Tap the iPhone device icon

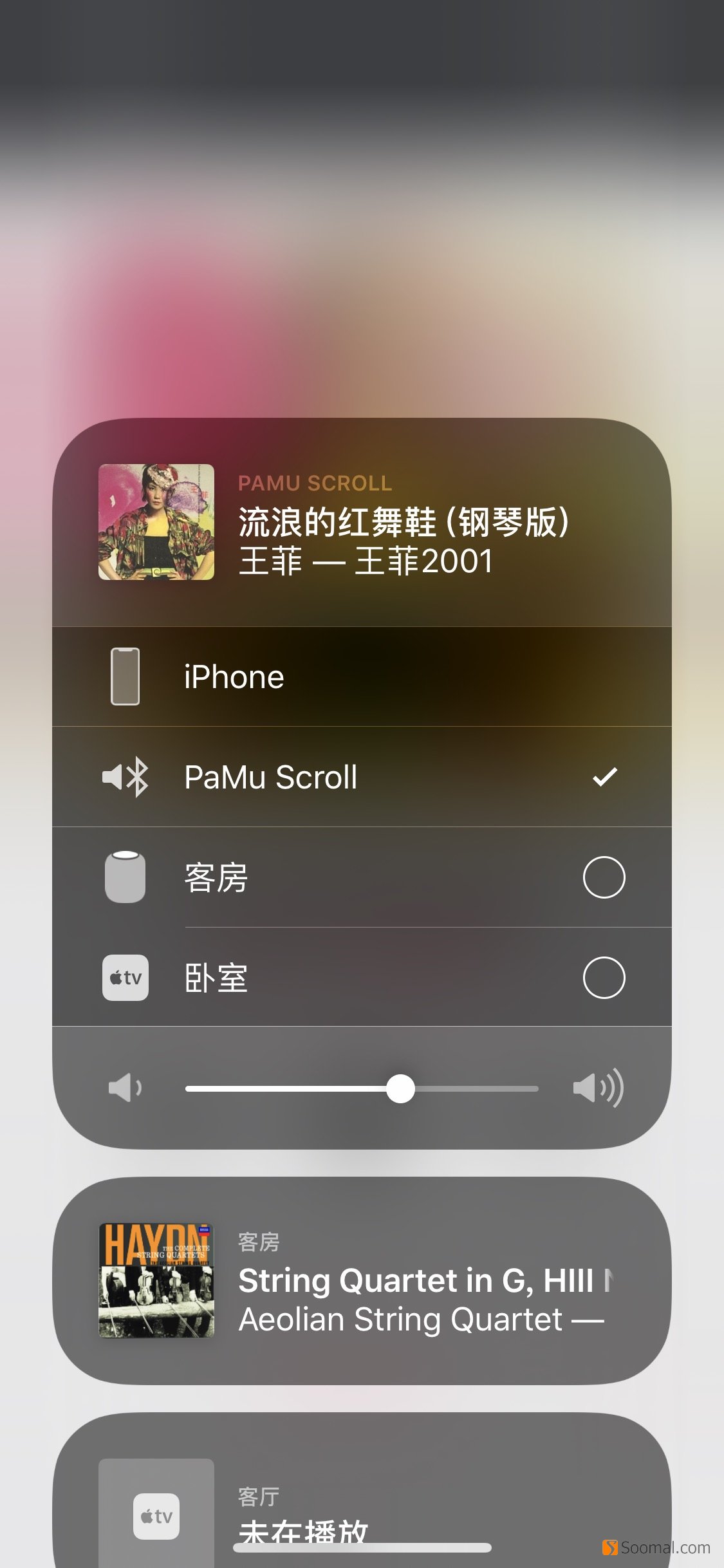(125, 676)
